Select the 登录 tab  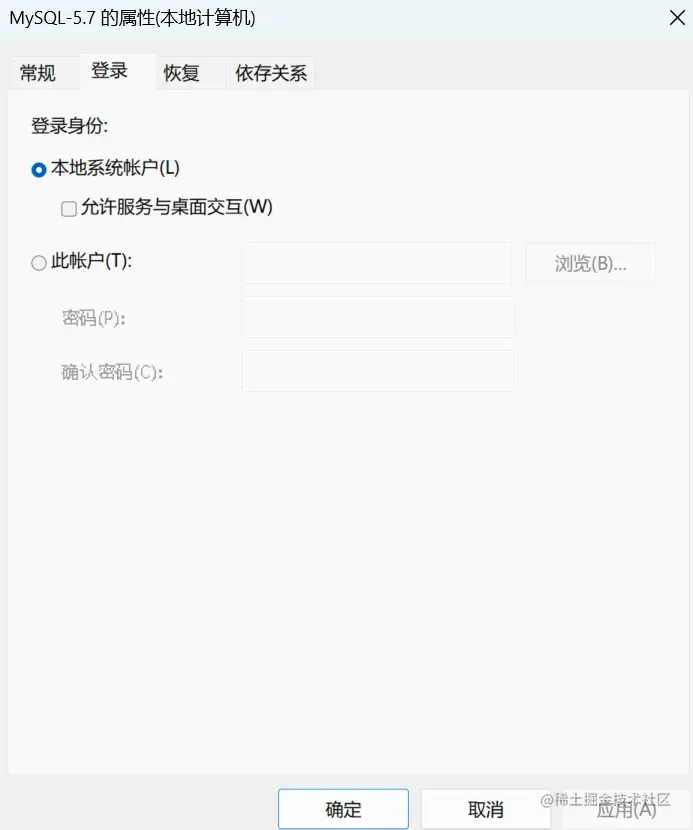(109, 72)
